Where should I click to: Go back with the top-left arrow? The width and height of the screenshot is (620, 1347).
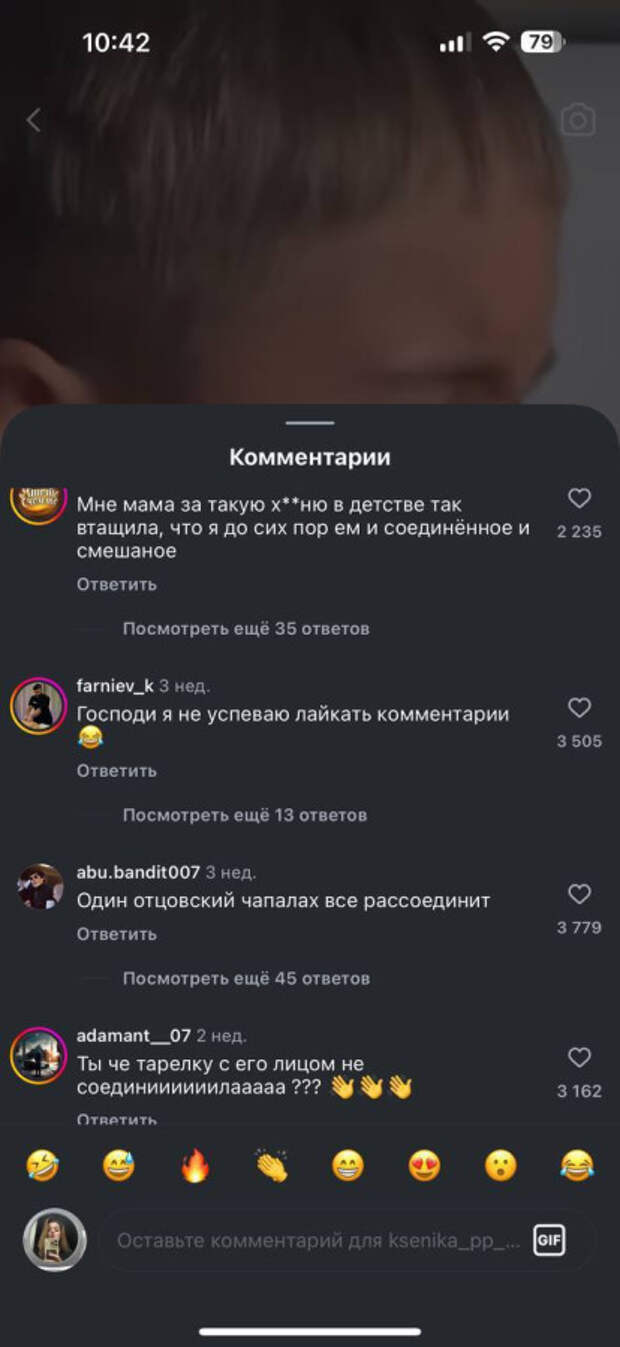point(33,121)
